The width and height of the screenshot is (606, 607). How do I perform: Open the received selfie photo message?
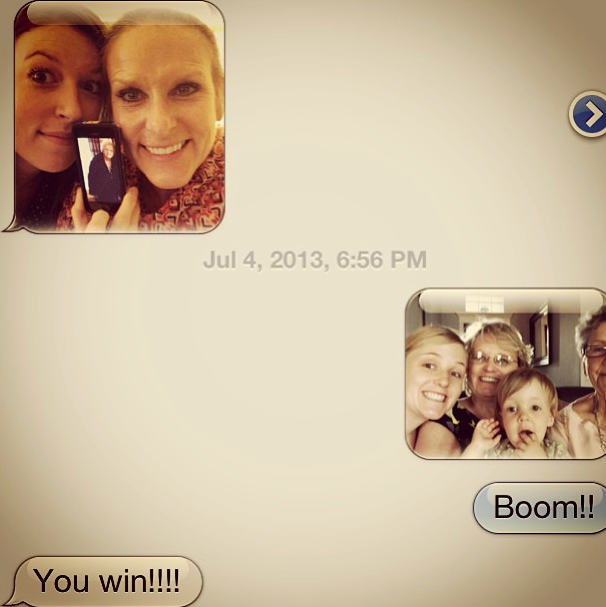[118, 116]
